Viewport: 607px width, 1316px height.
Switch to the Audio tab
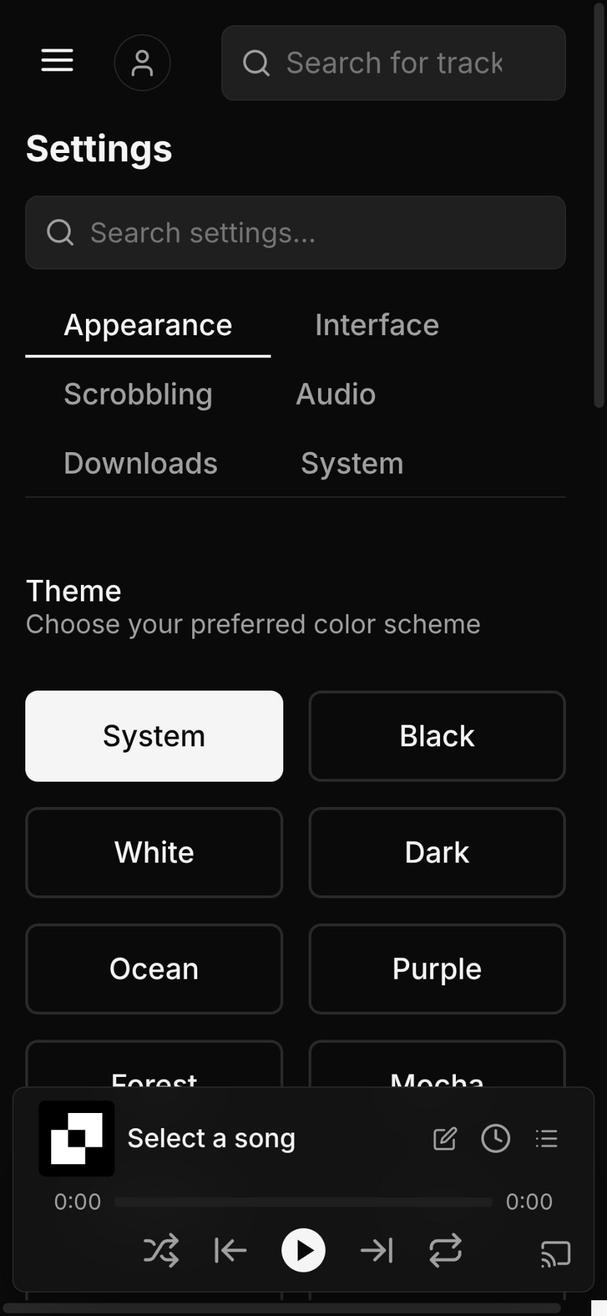pos(335,394)
